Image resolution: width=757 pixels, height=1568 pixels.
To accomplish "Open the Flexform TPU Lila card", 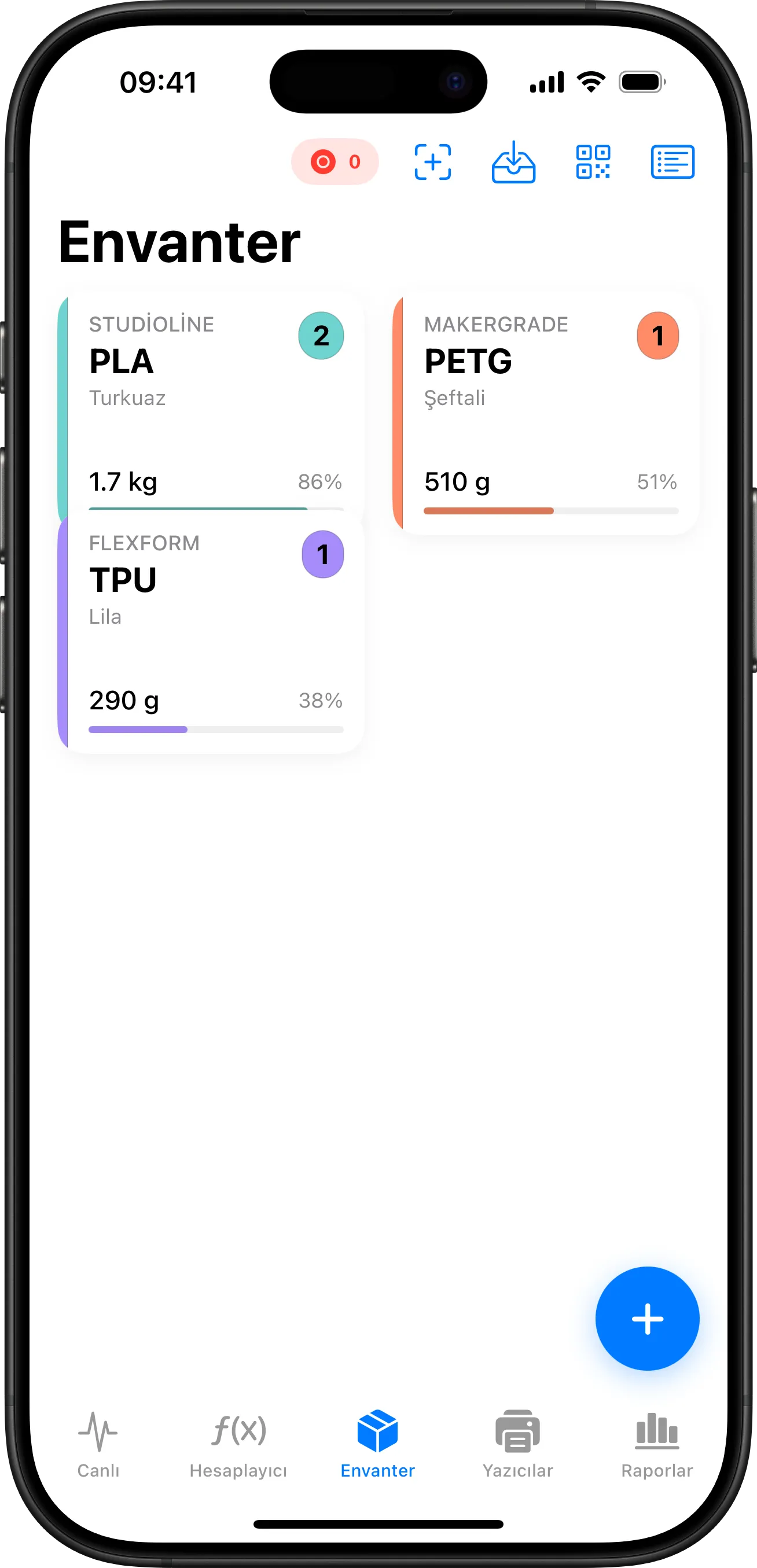I will click(x=211, y=633).
